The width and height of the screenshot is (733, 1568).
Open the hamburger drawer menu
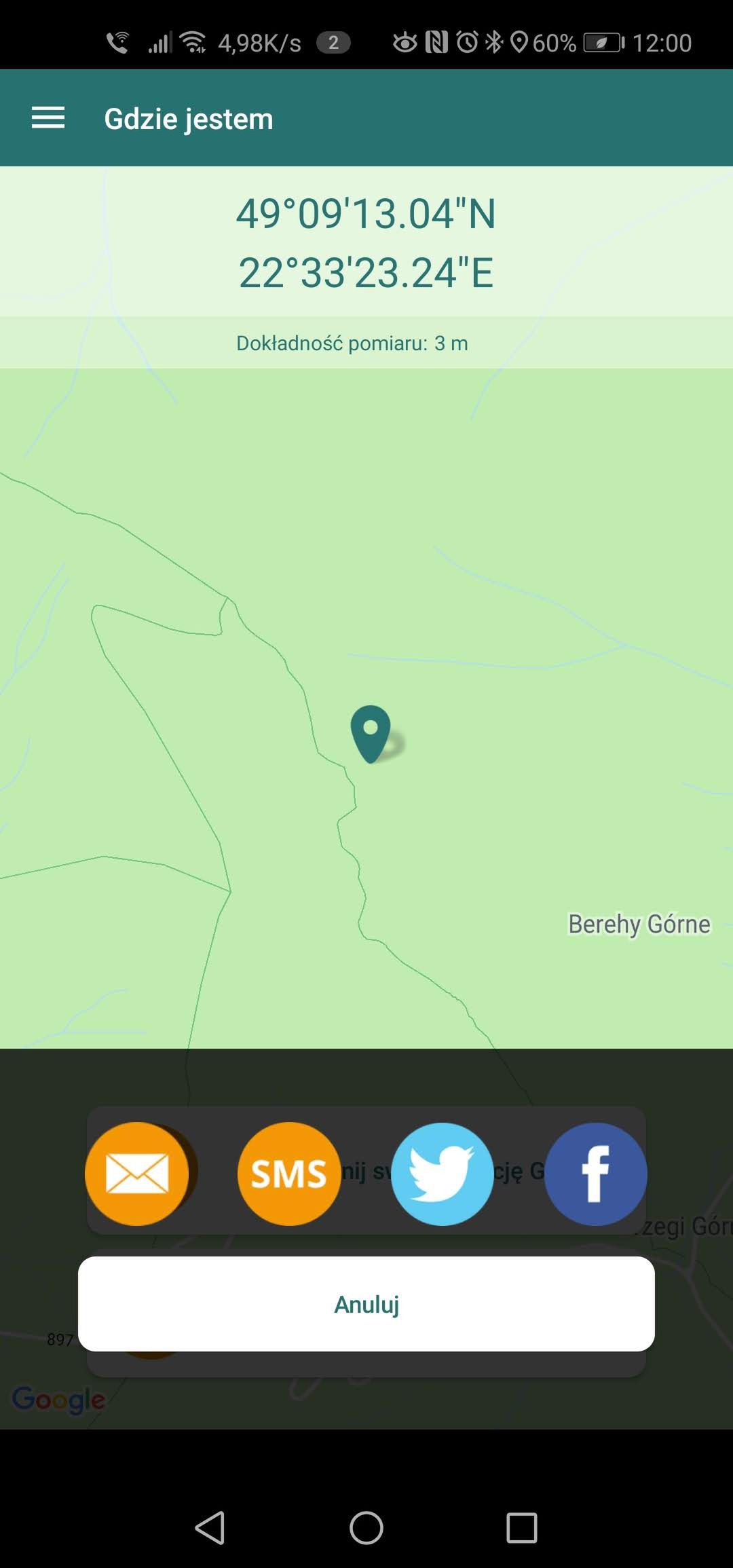tap(48, 118)
